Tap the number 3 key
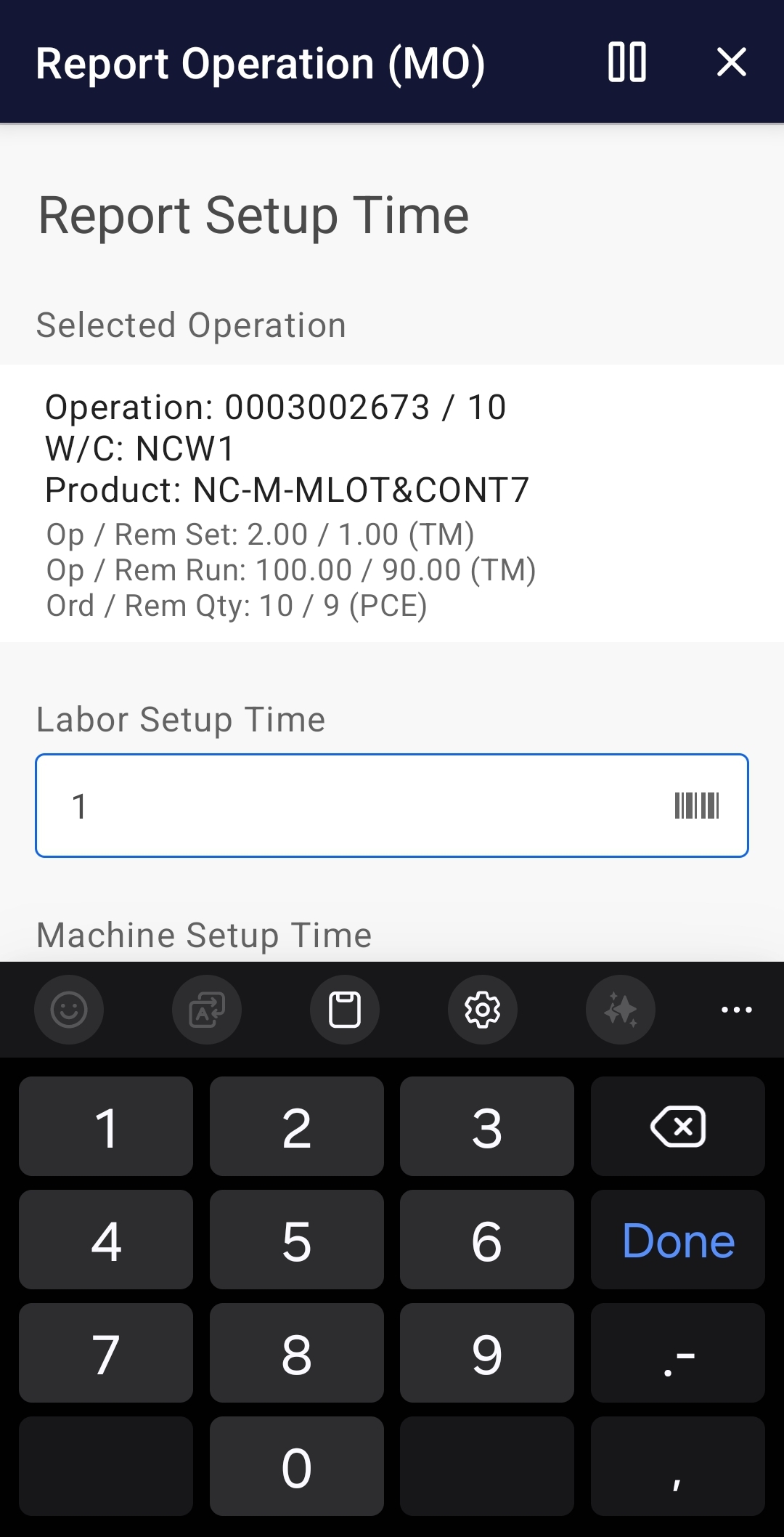The image size is (784, 1537). click(486, 1126)
